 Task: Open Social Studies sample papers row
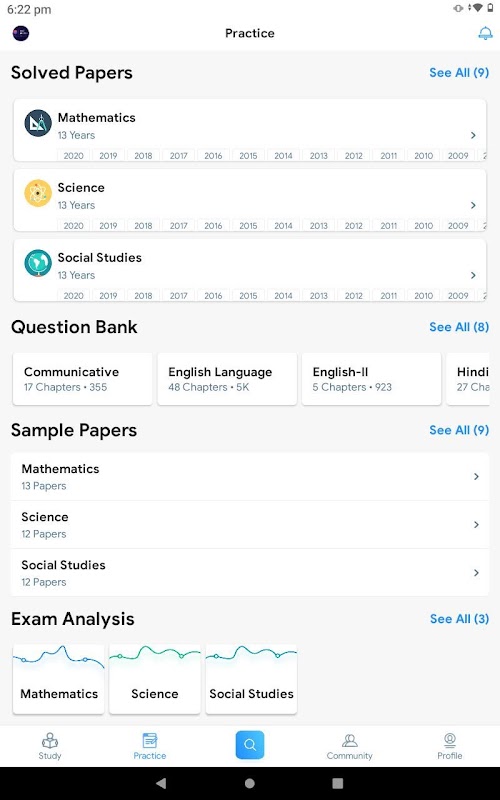pyautogui.click(x=250, y=572)
